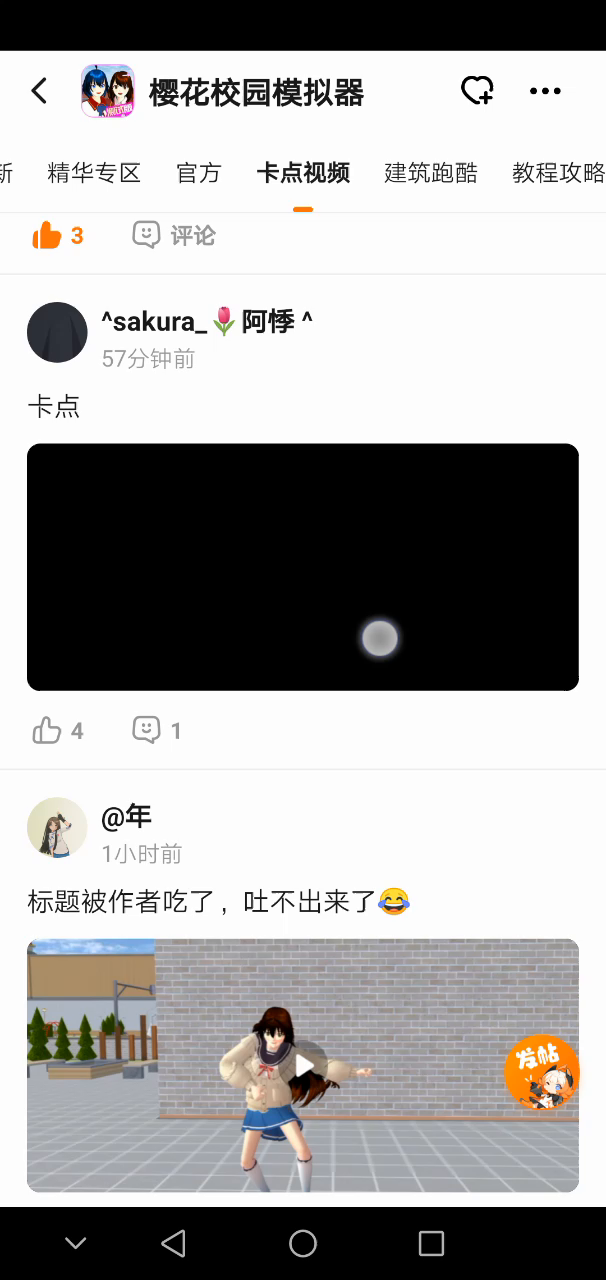Go back using the top-left arrow
Screen dimensions: 606x1280
pyautogui.click(x=39, y=92)
